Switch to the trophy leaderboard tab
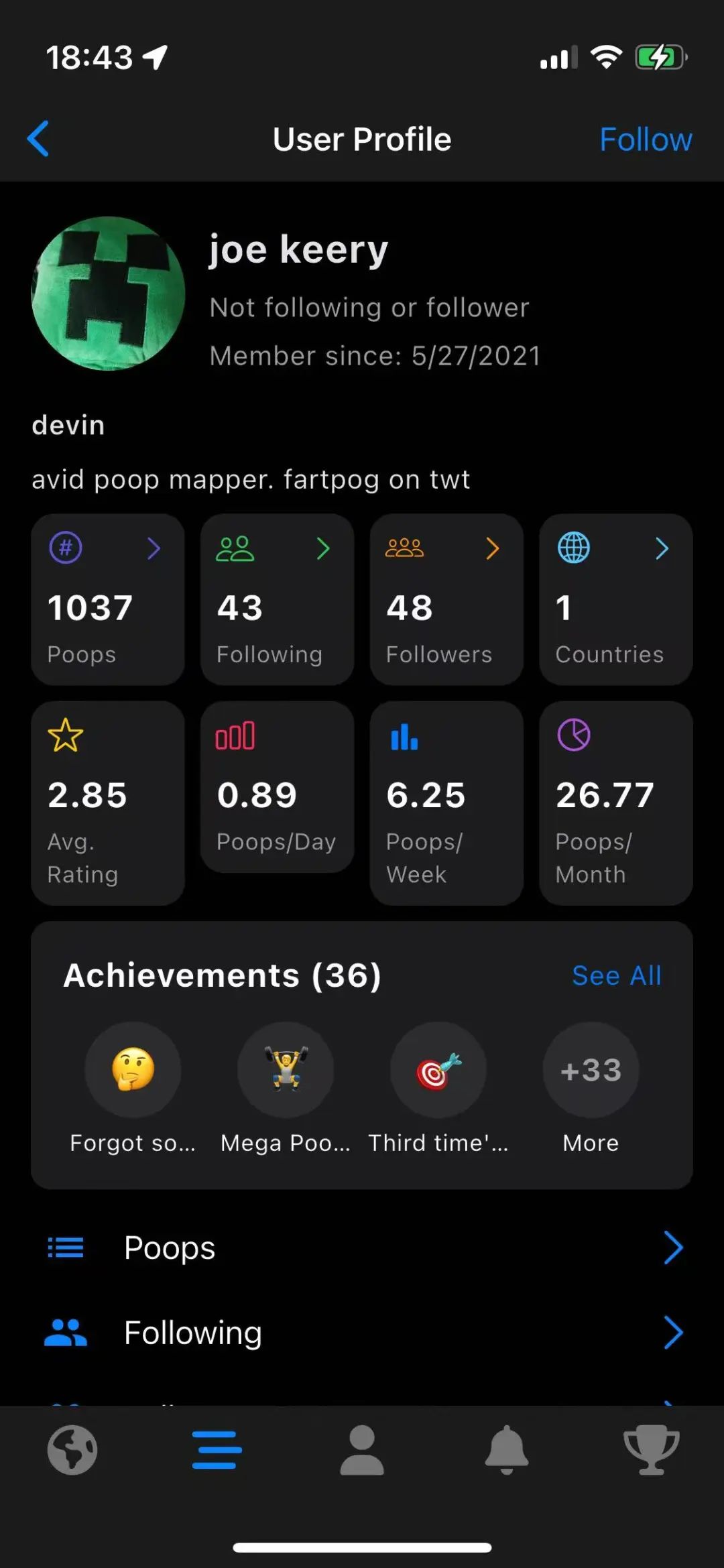Viewport: 724px width, 1568px height. coord(651,1449)
